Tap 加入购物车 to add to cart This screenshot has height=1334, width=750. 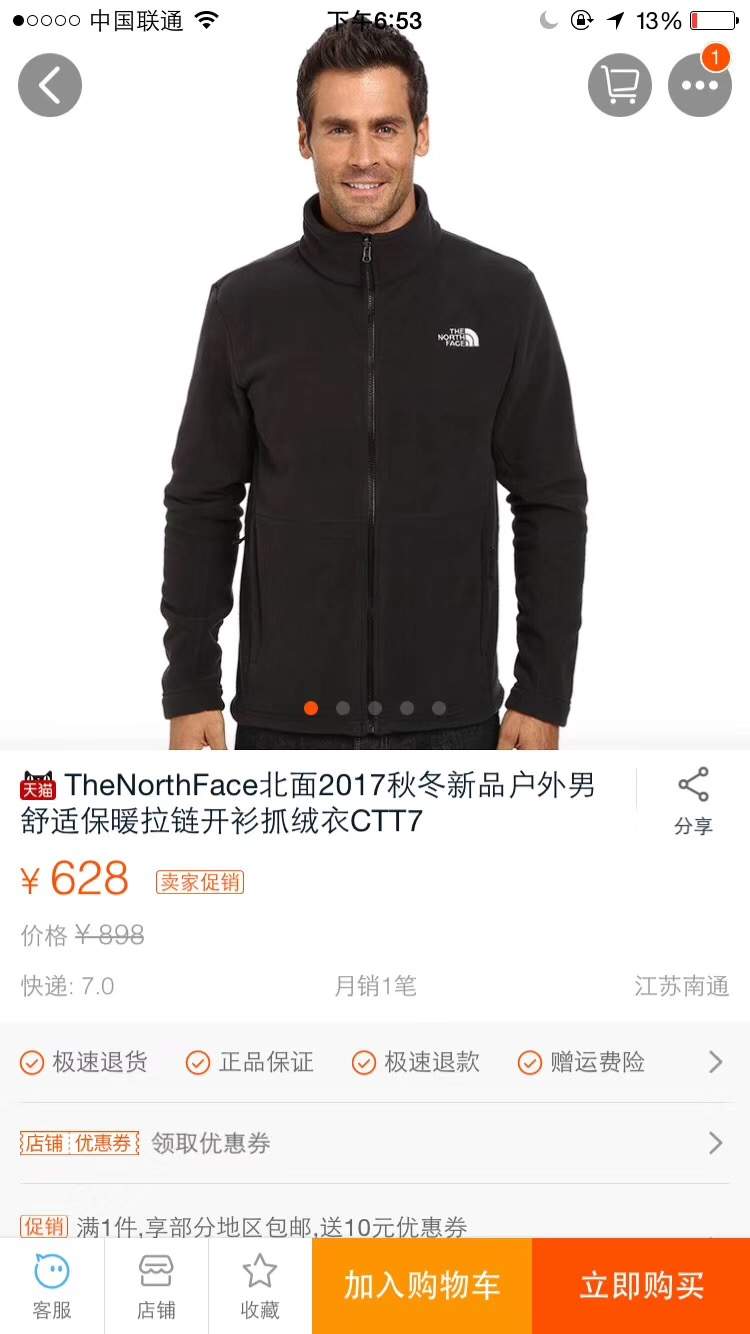[x=422, y=1285]
